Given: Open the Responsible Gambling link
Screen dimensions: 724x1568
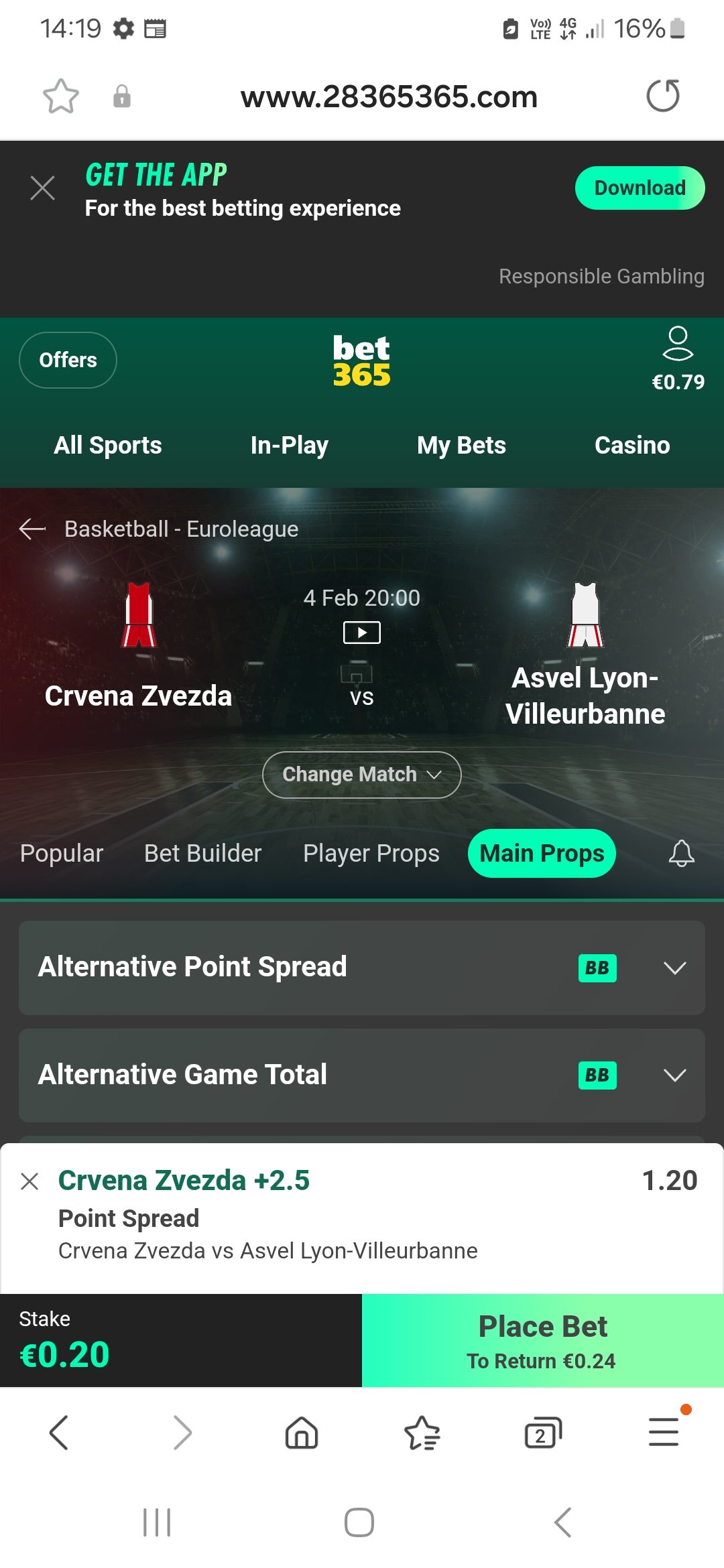Looking at the screenshot, I should click(x=601, y=276).
